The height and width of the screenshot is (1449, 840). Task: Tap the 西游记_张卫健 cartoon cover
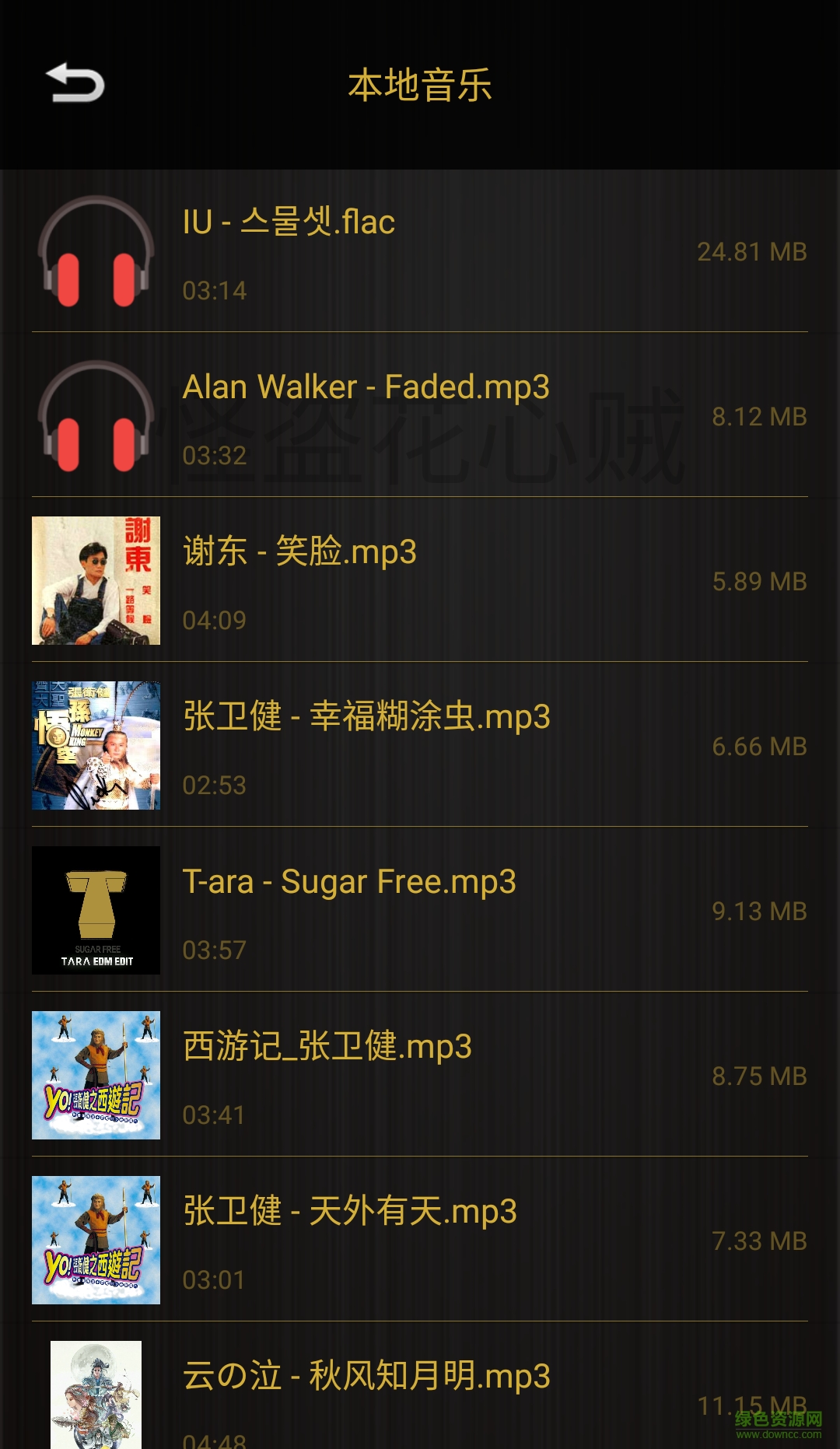[96, 1075]
